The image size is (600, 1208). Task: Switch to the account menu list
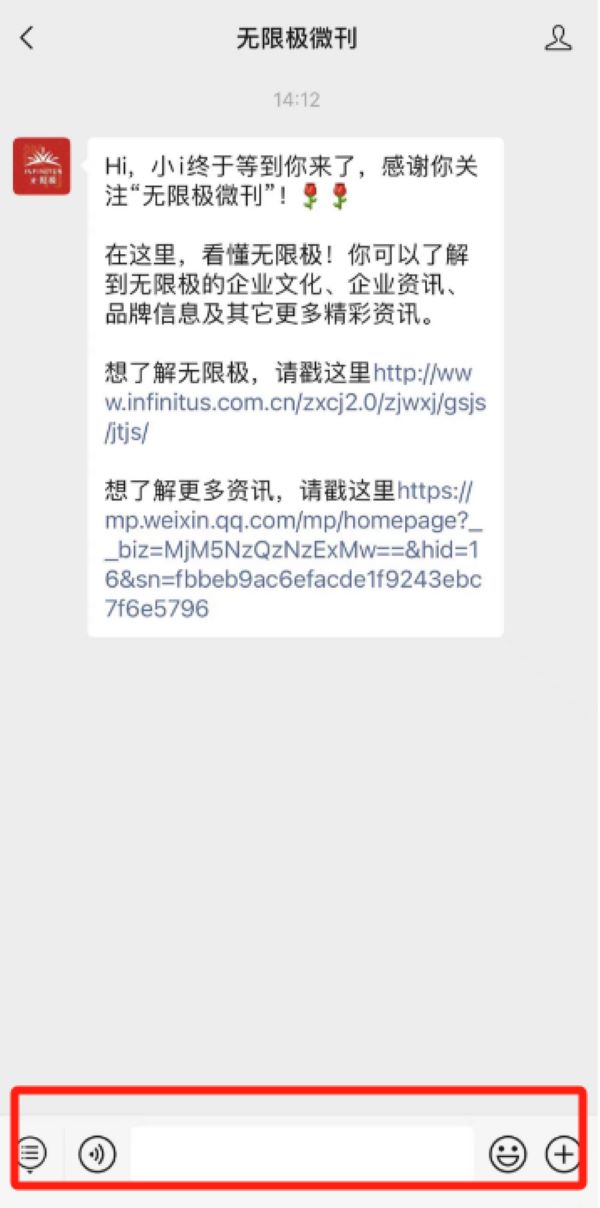(32, 1154)
